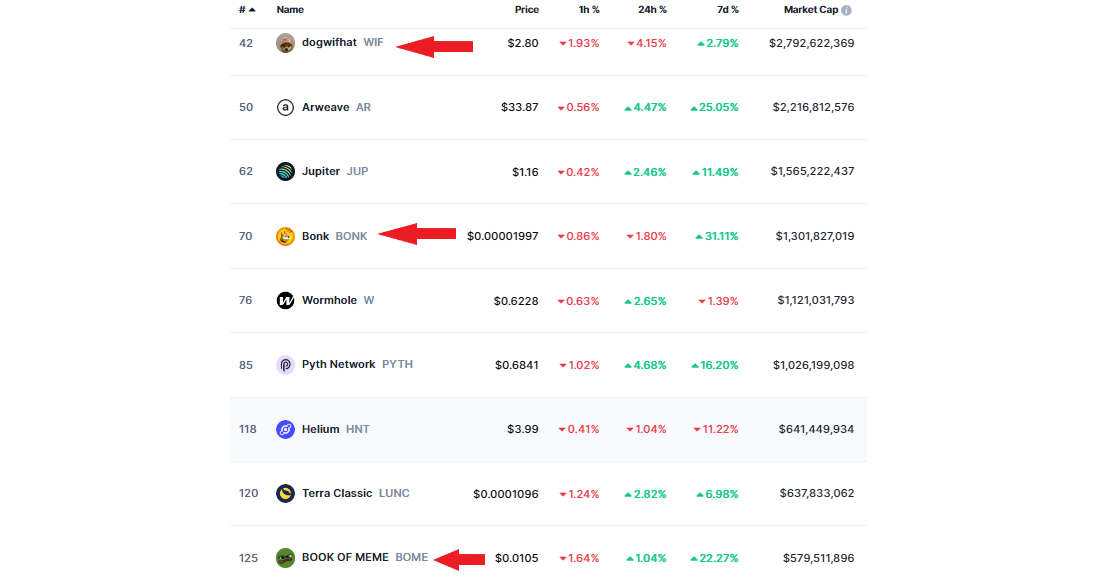Sort by 7d % change

(727, 9)
